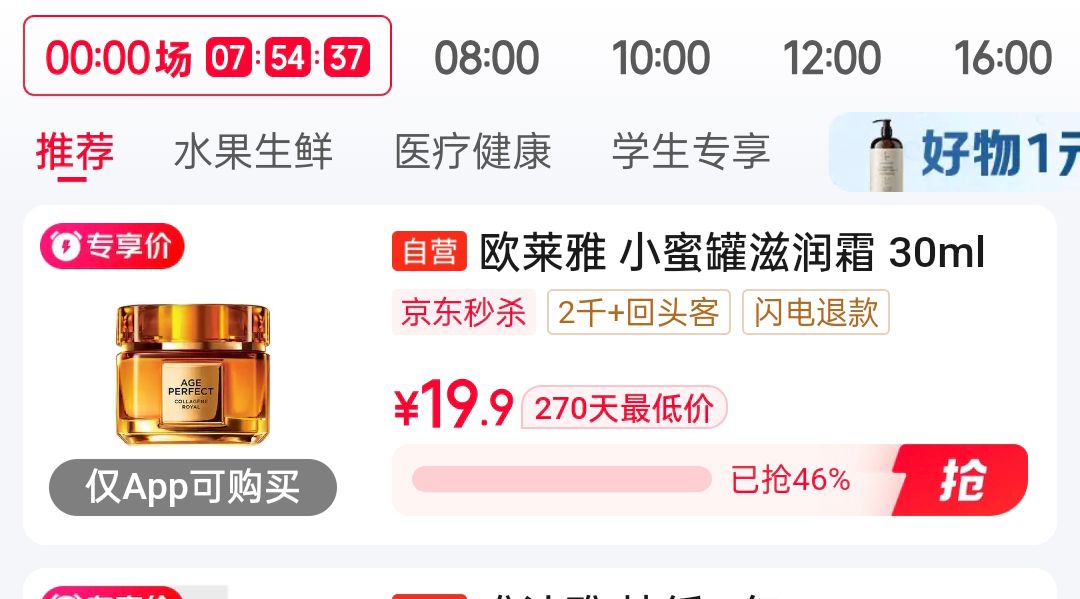Open the 好物1元 promo banner
The height and width of the screenshot is (599, 1080).
(x=955, y=153)
